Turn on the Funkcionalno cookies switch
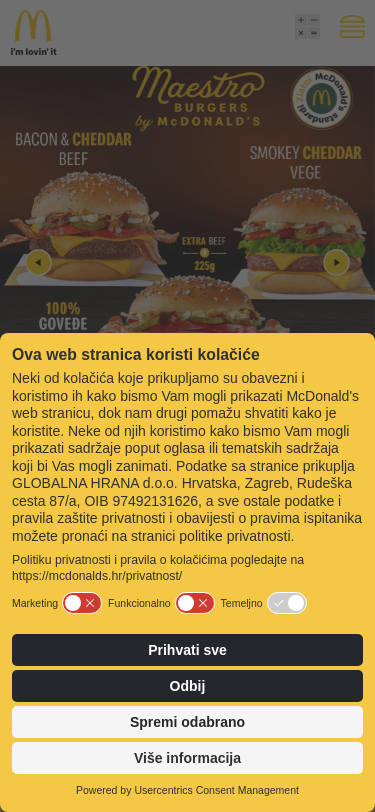The width and height of the screenshot is (375, 812). point(195,603)
